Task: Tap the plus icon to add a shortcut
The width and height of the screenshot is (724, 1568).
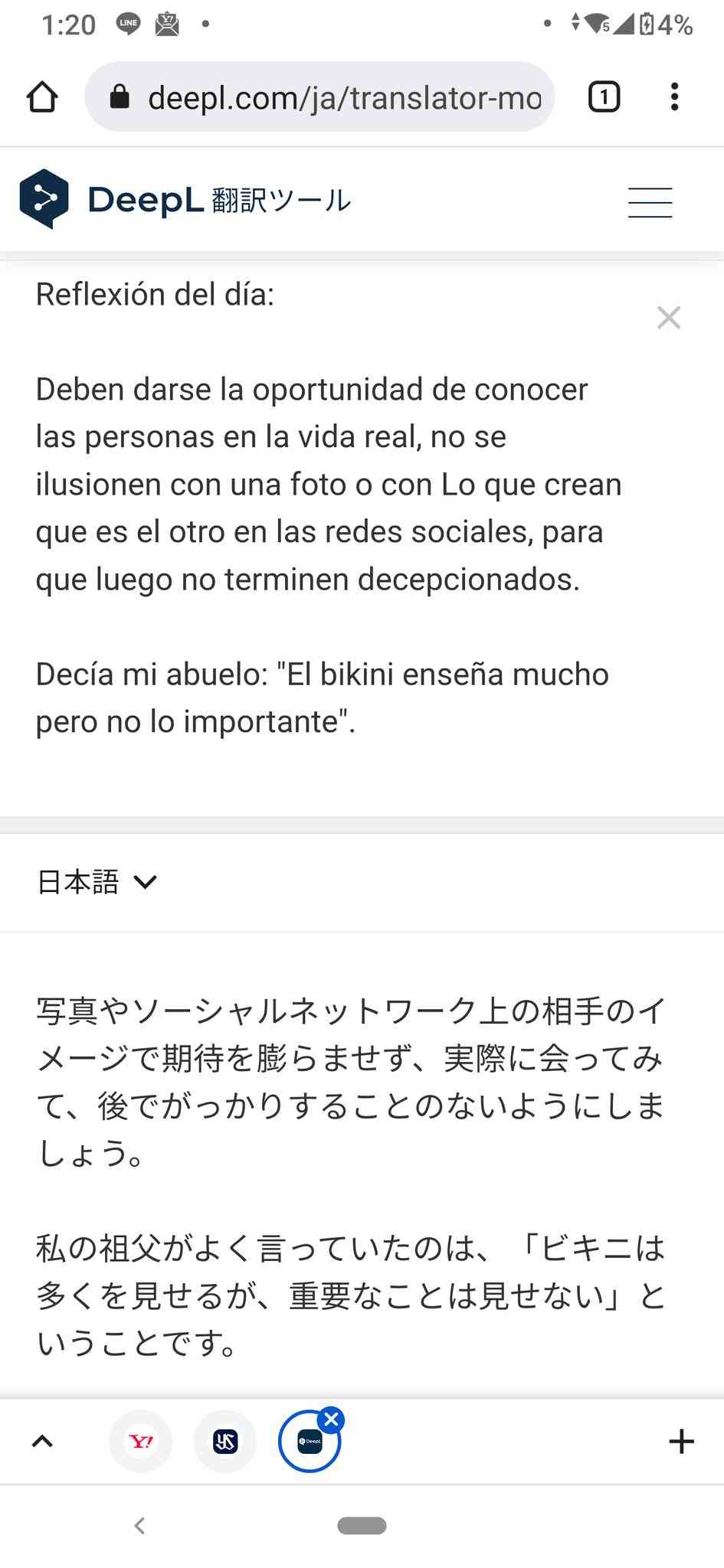Action: pos(681,1441)
